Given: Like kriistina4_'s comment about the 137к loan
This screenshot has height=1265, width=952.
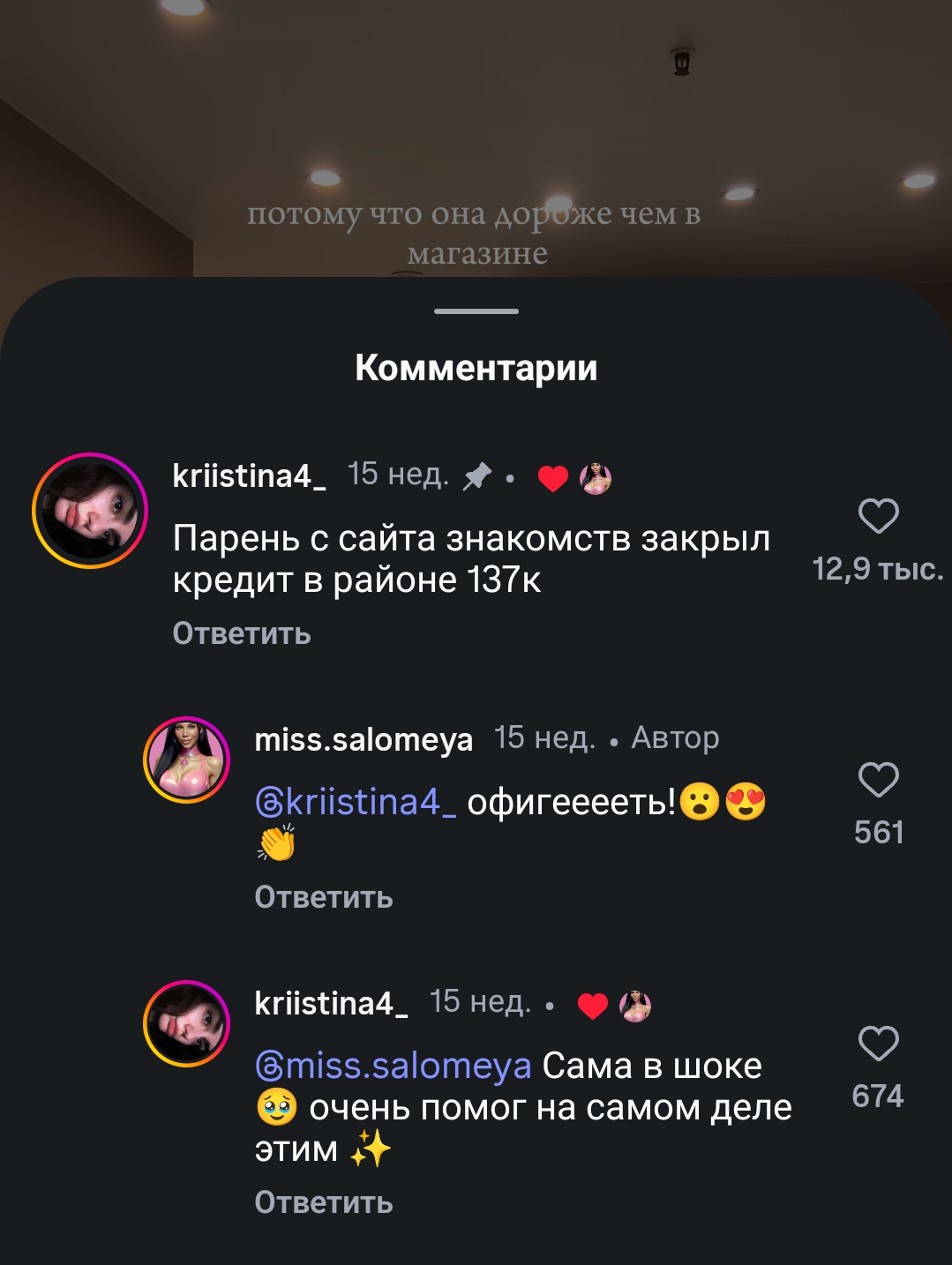Looking at the screenshot, I should (x=878, y=517).
